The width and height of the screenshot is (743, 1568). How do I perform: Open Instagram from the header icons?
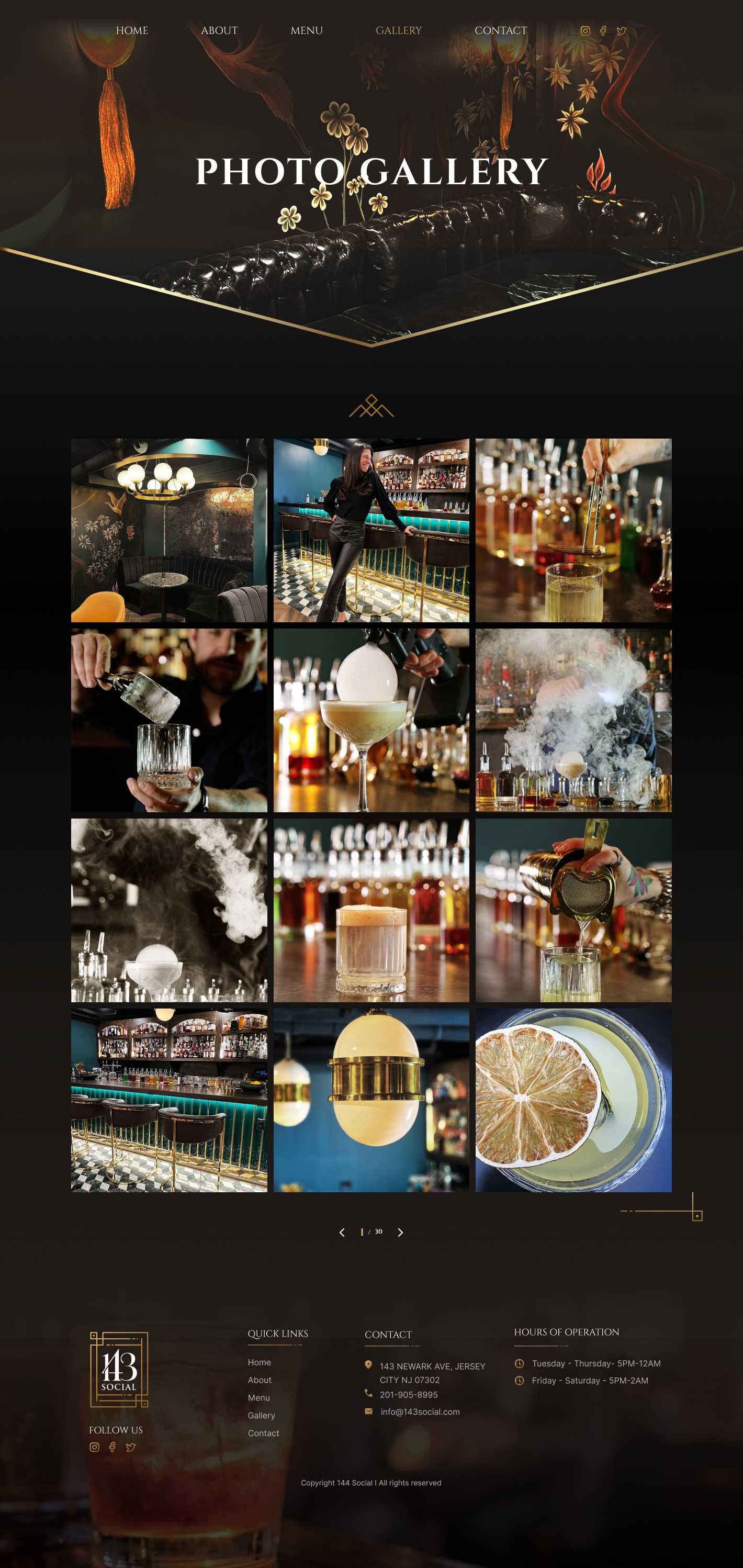pyautogui.click(x=585, y=31)
